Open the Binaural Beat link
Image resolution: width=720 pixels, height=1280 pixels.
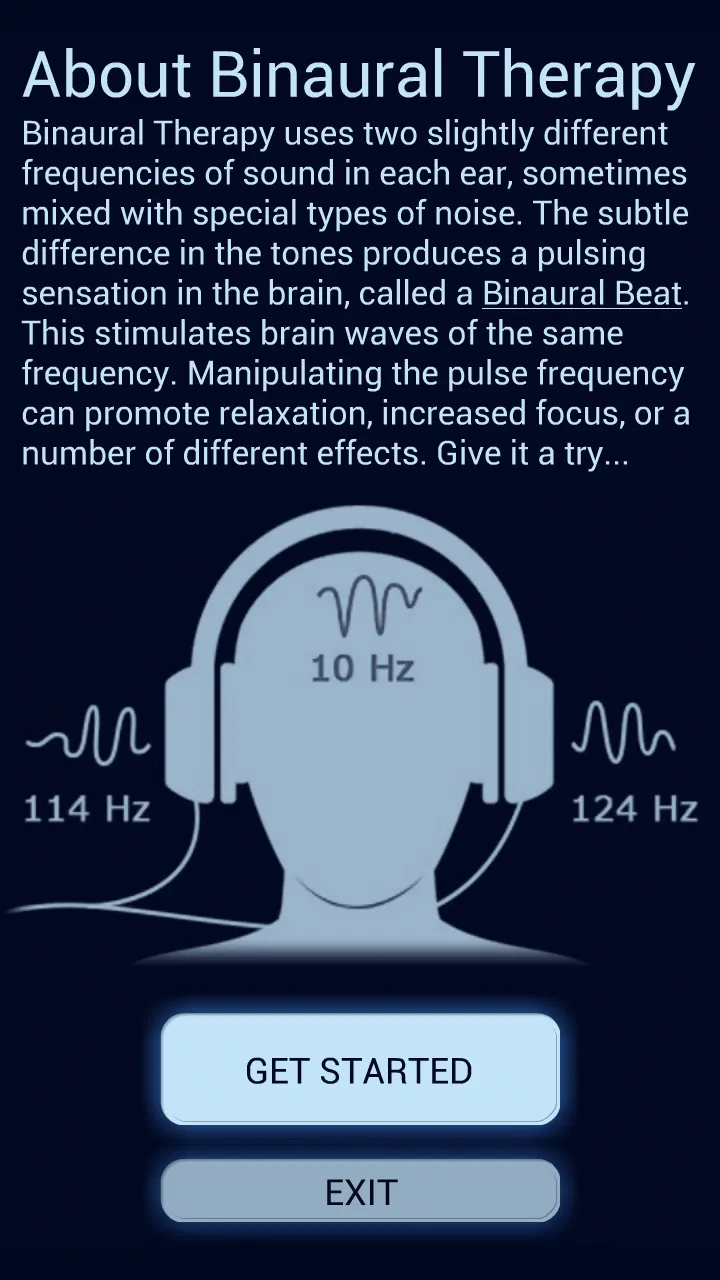[582, 294]
